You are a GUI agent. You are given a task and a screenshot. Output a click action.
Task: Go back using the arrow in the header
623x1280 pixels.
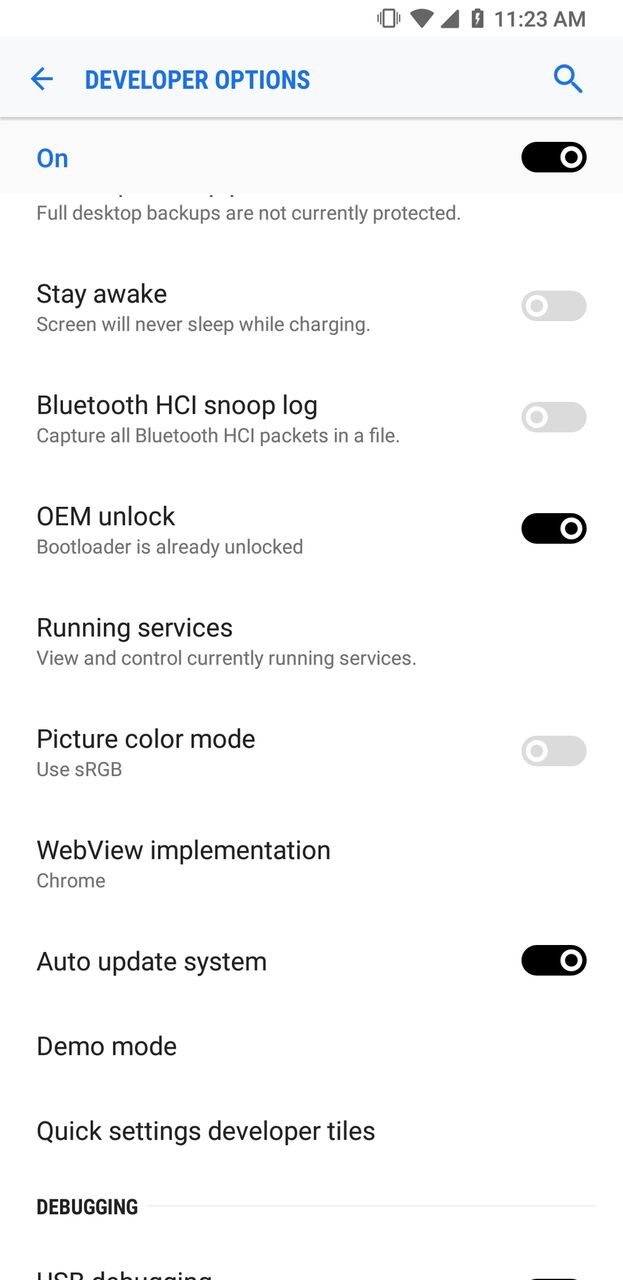point(41,79)
